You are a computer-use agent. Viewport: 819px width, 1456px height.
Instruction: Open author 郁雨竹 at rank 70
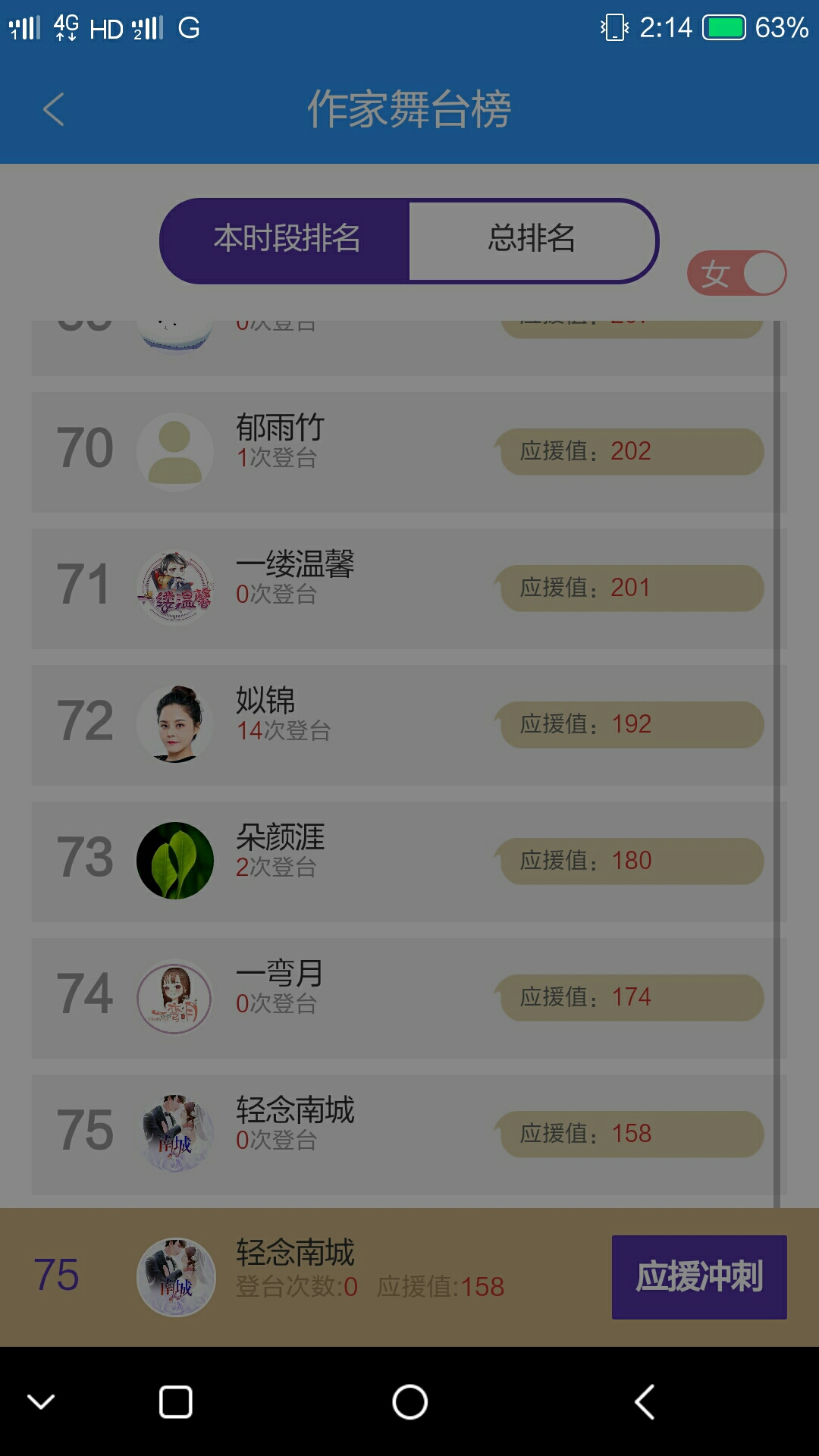[x=409, y=452]
